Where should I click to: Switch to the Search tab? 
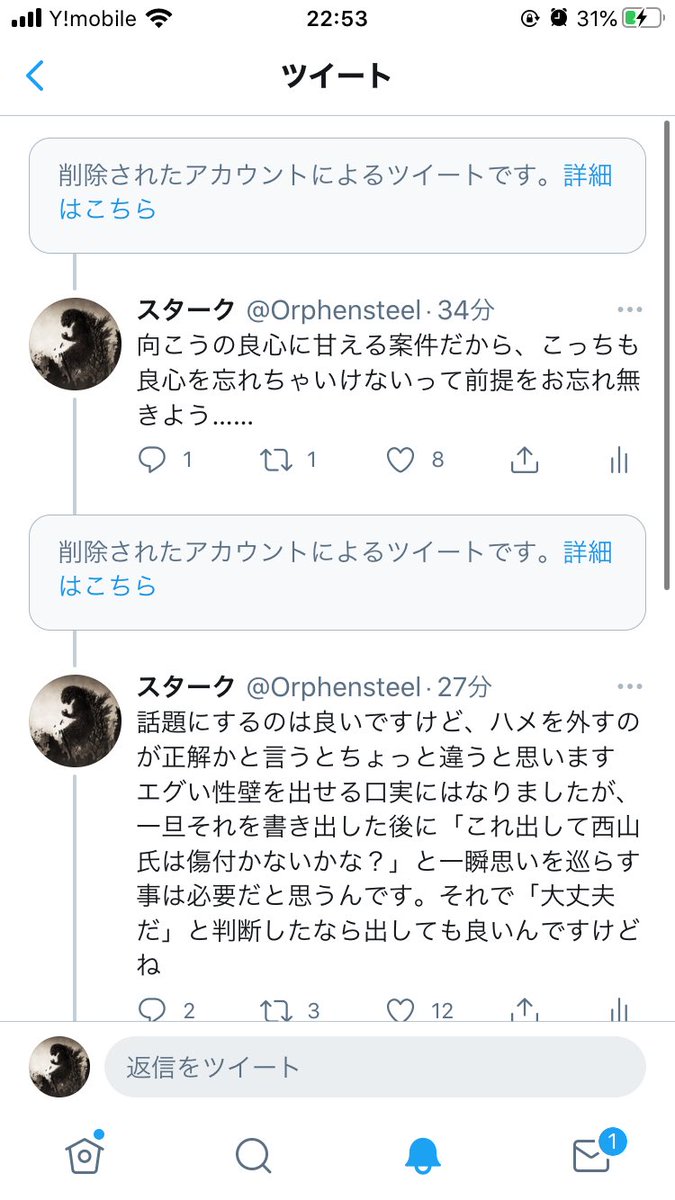point(254,1156)
